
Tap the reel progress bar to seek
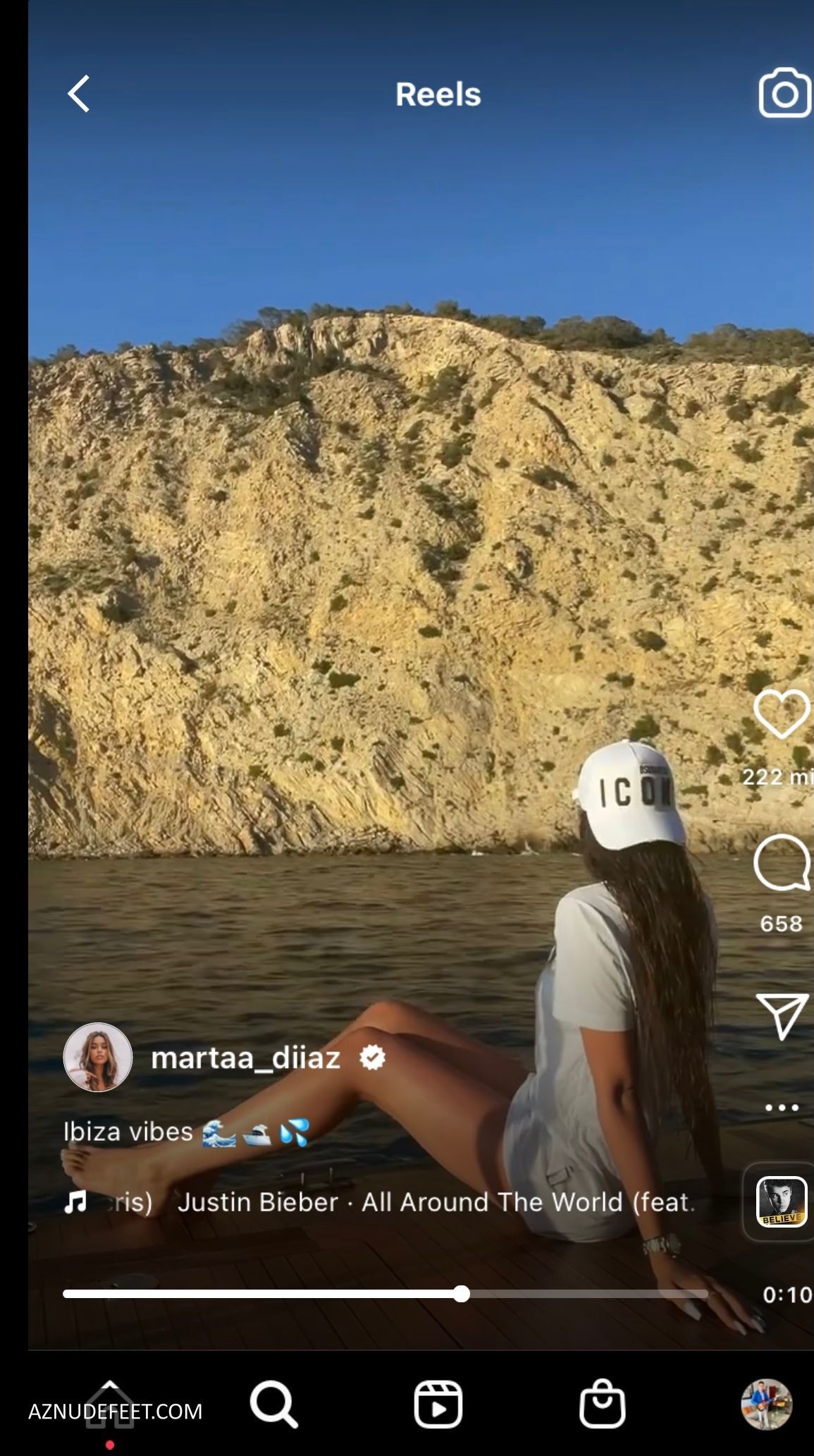[385, 1294]
